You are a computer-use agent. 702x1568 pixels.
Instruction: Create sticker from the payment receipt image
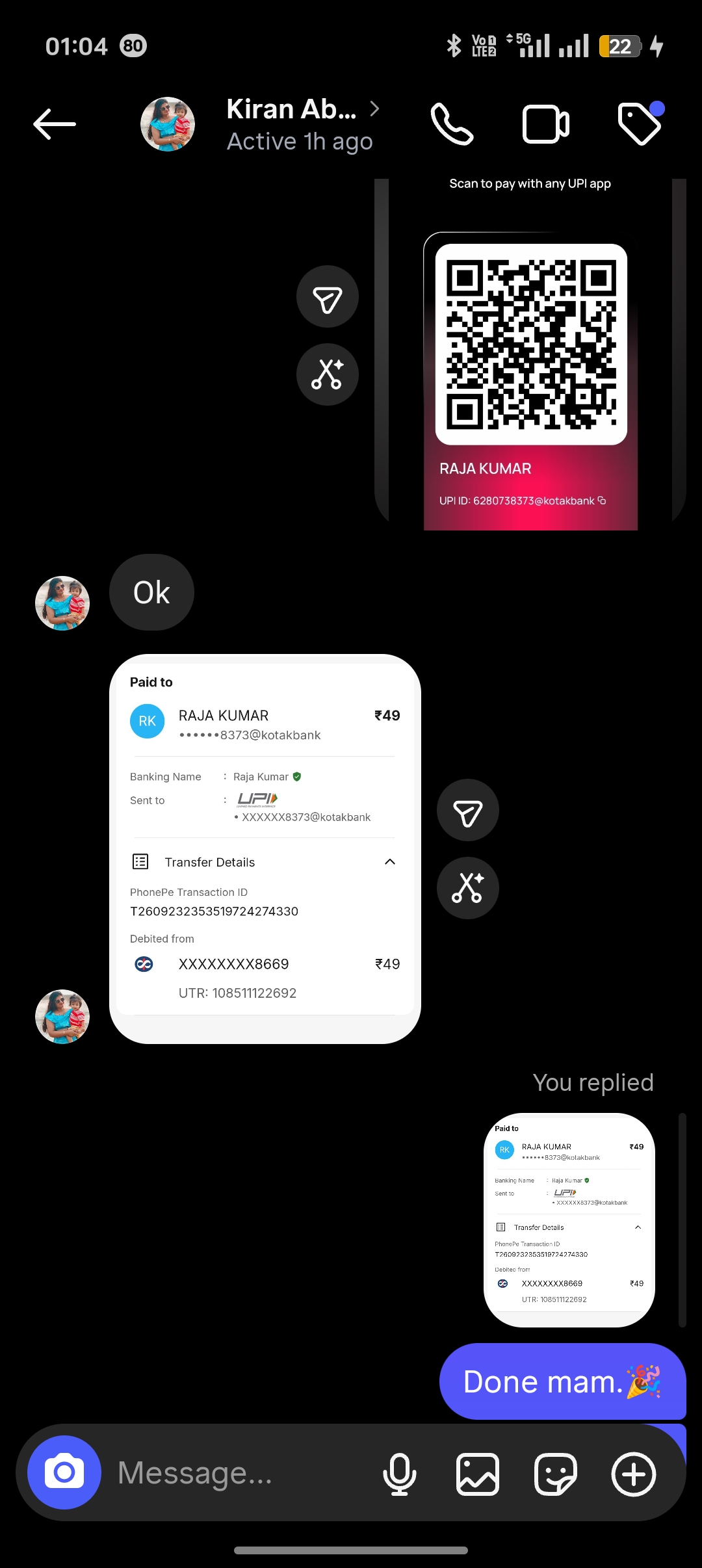[468, 888]
